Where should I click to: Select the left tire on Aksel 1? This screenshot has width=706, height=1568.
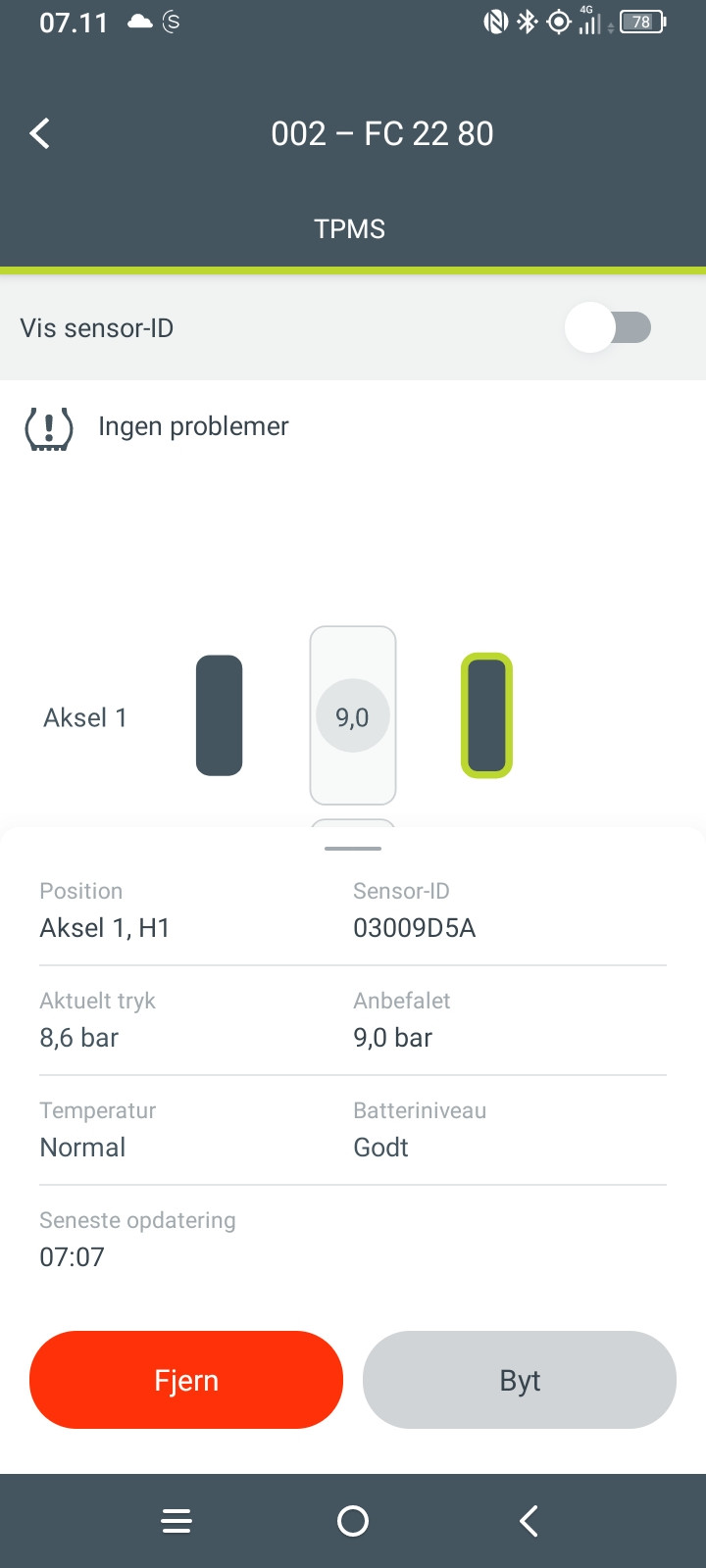(219, 715)
